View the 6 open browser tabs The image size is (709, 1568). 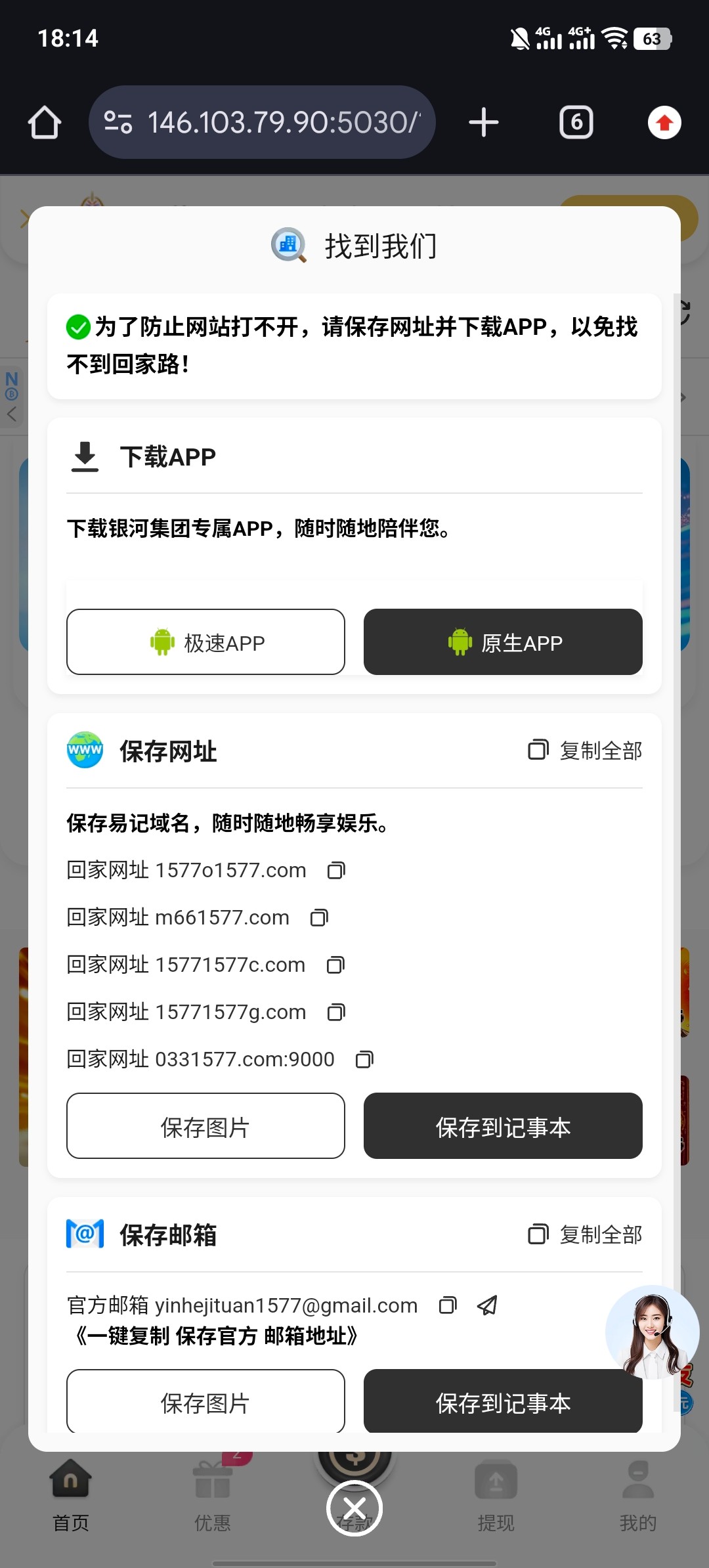pyautogui.click(x=576, y=122)
